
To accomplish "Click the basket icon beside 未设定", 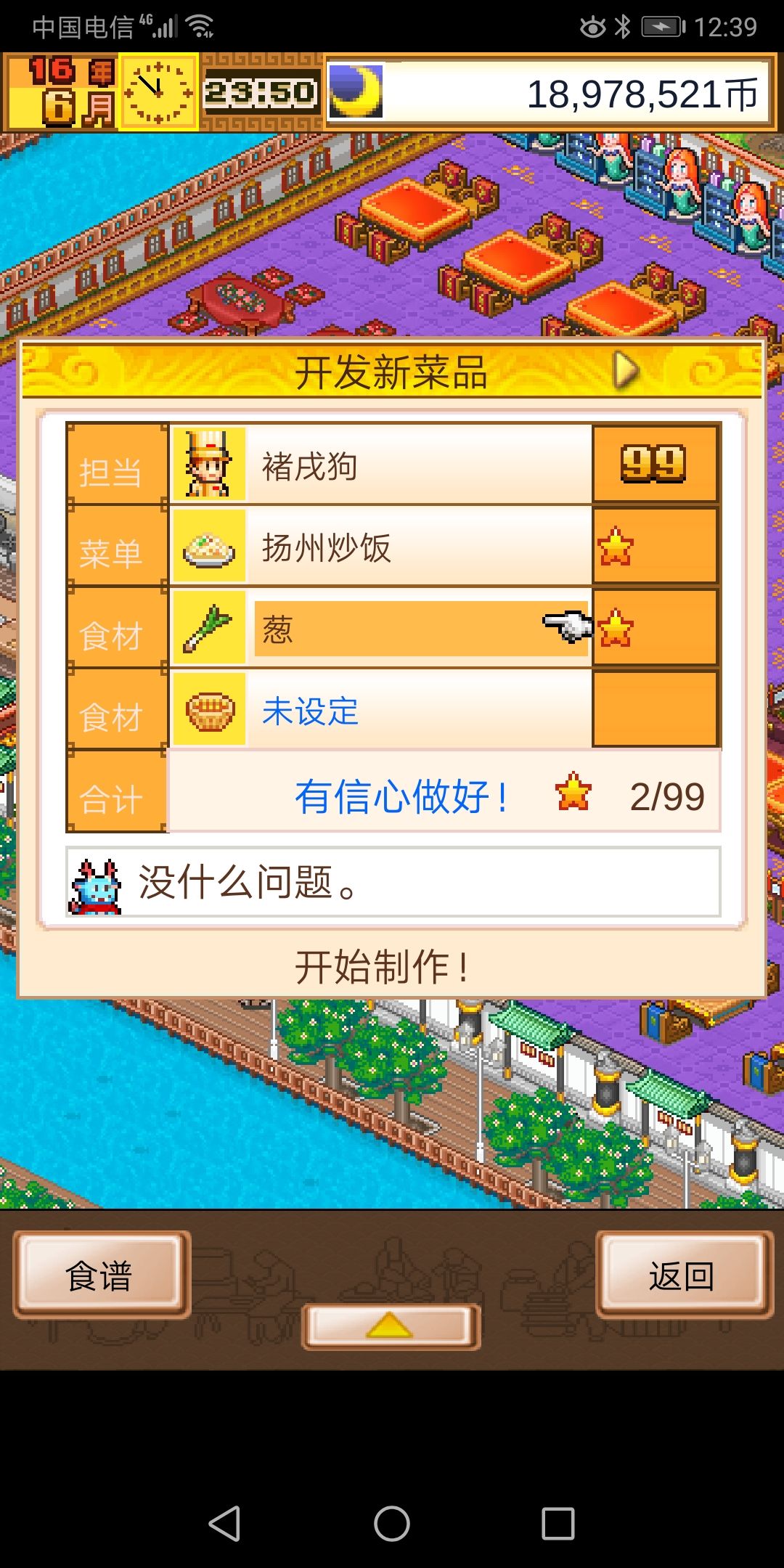I will pyautogui.click(x=207, y=711).
